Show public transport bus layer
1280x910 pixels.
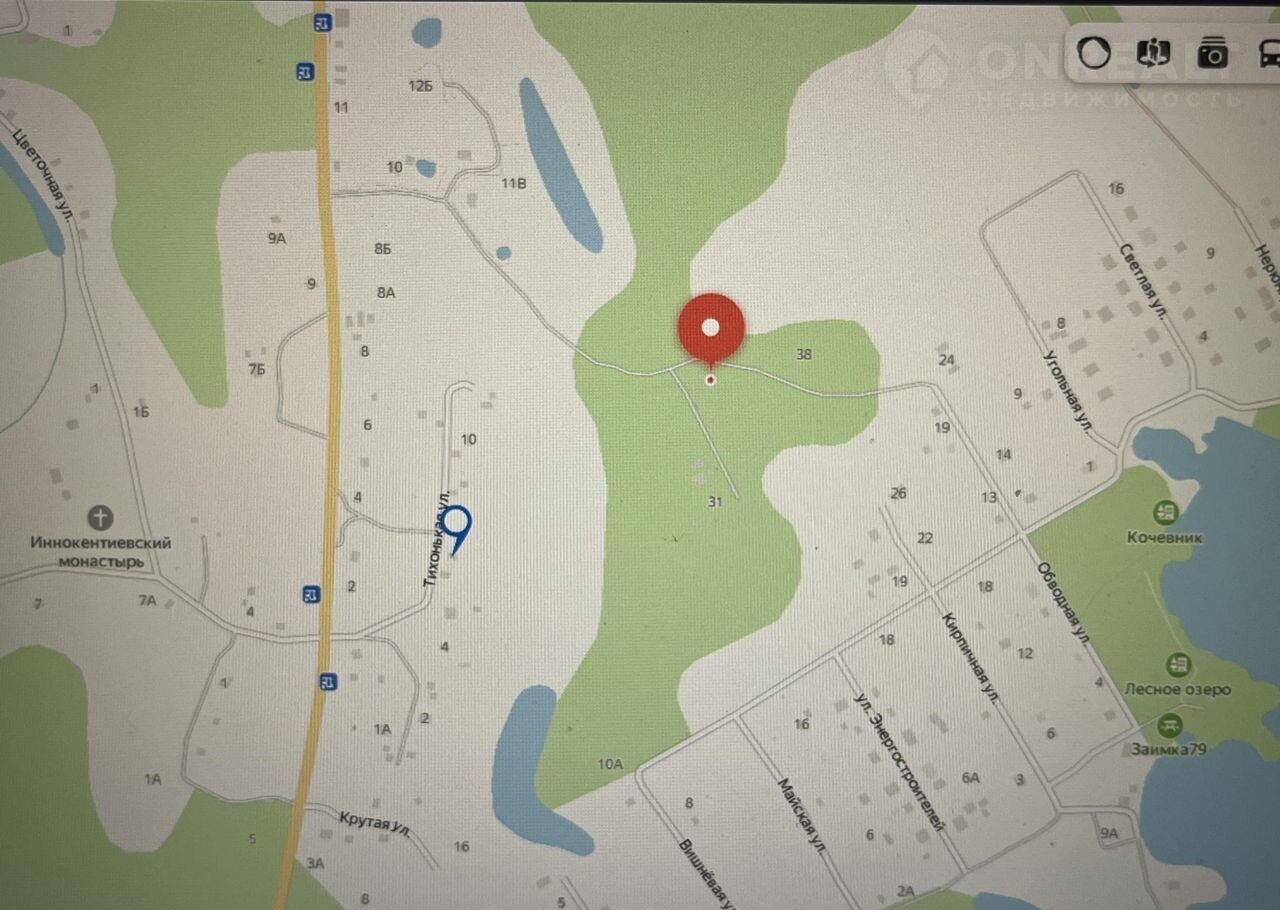1268,53
